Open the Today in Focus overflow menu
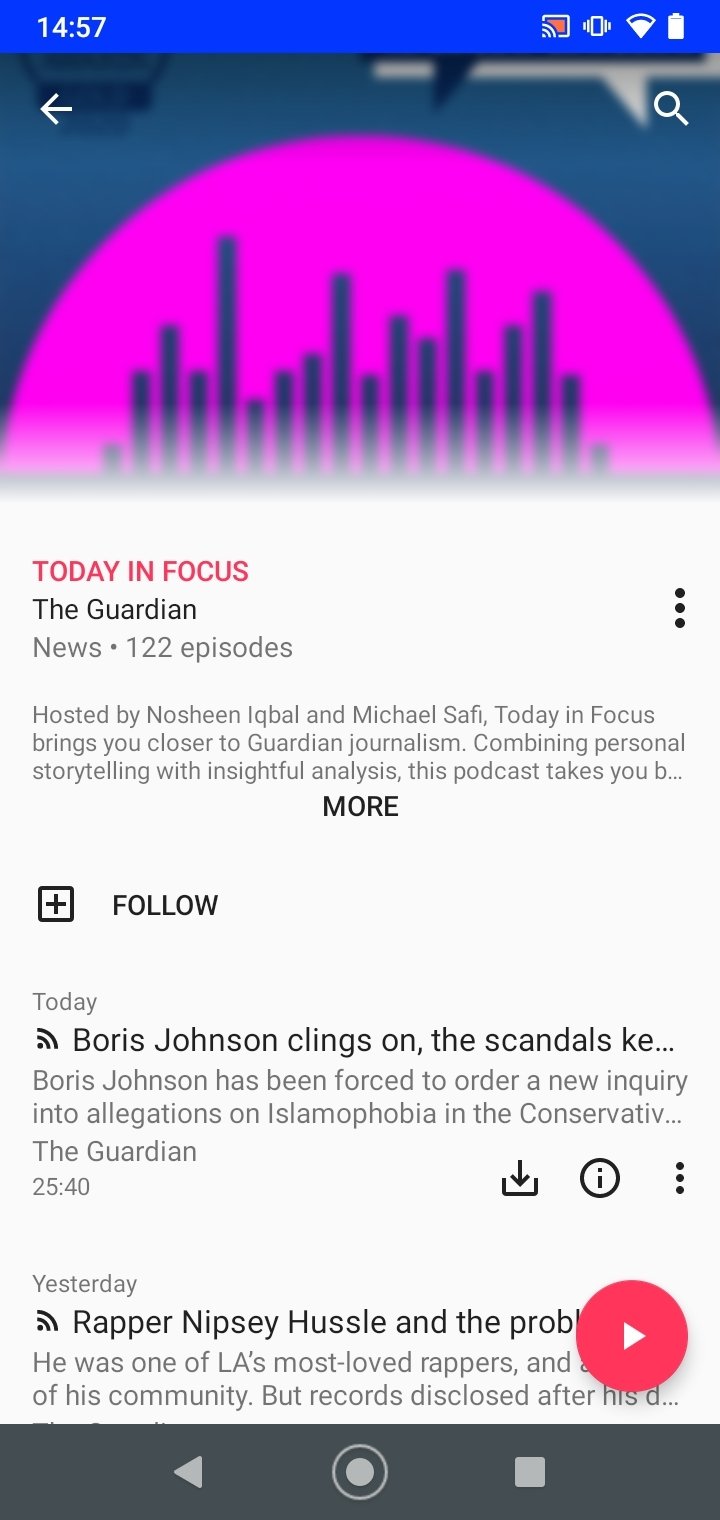 [x=680, y=608]
